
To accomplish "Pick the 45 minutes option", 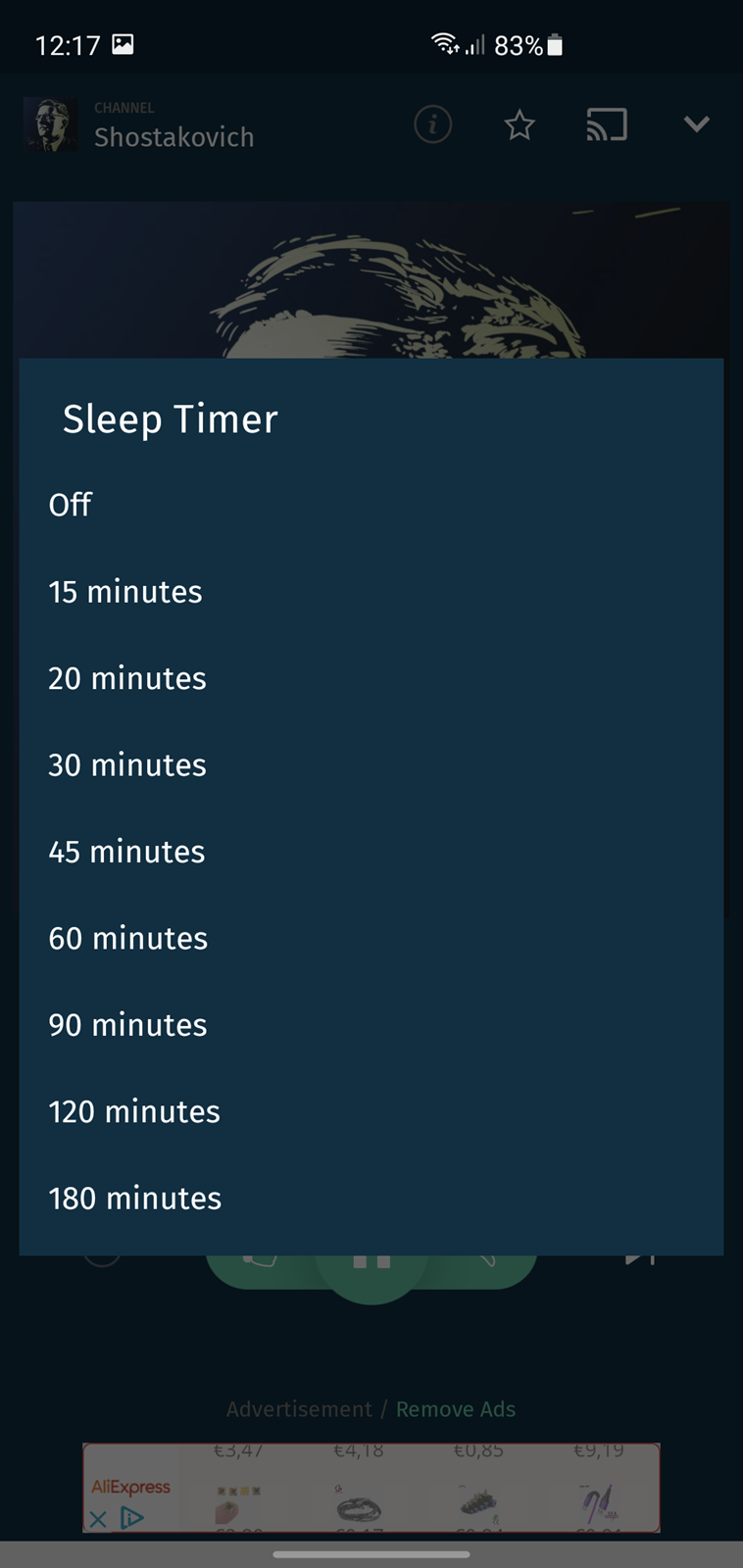I will pyautogui.click(x=371, y=852).
